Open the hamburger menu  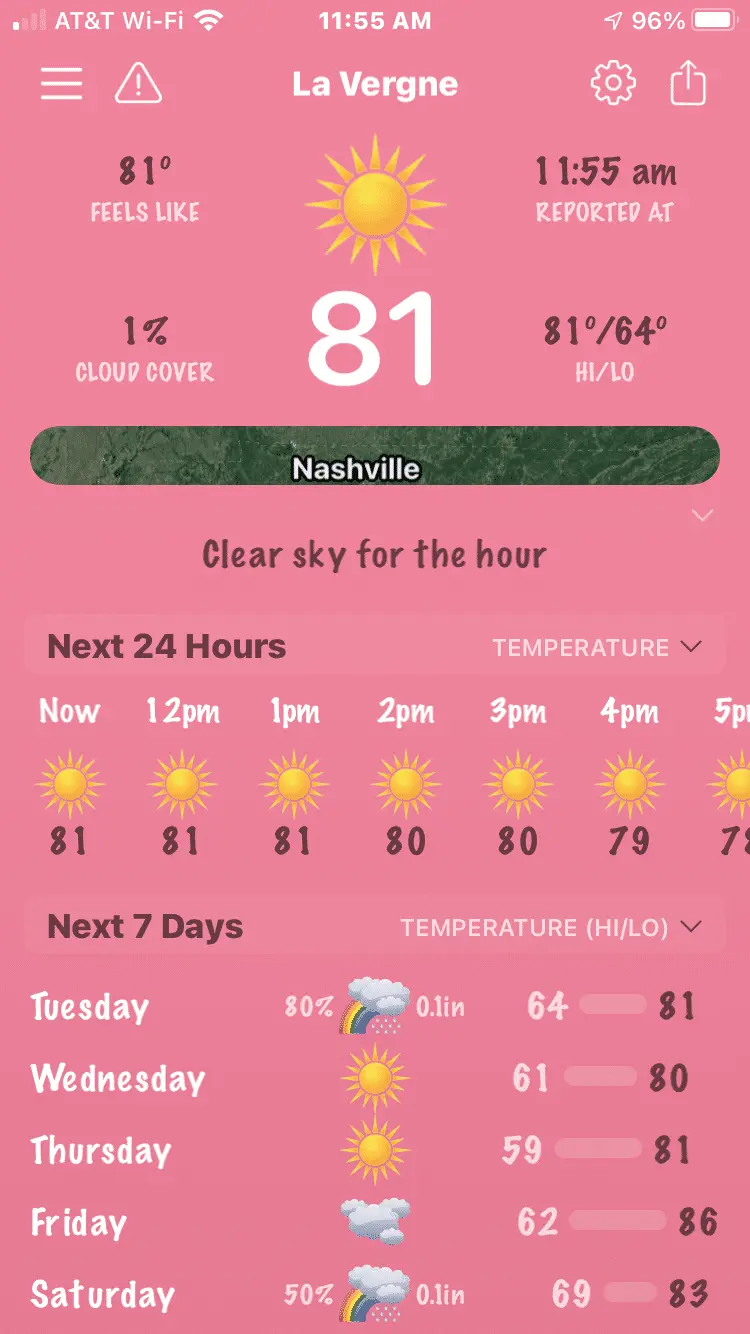click(x=61, y=84)
